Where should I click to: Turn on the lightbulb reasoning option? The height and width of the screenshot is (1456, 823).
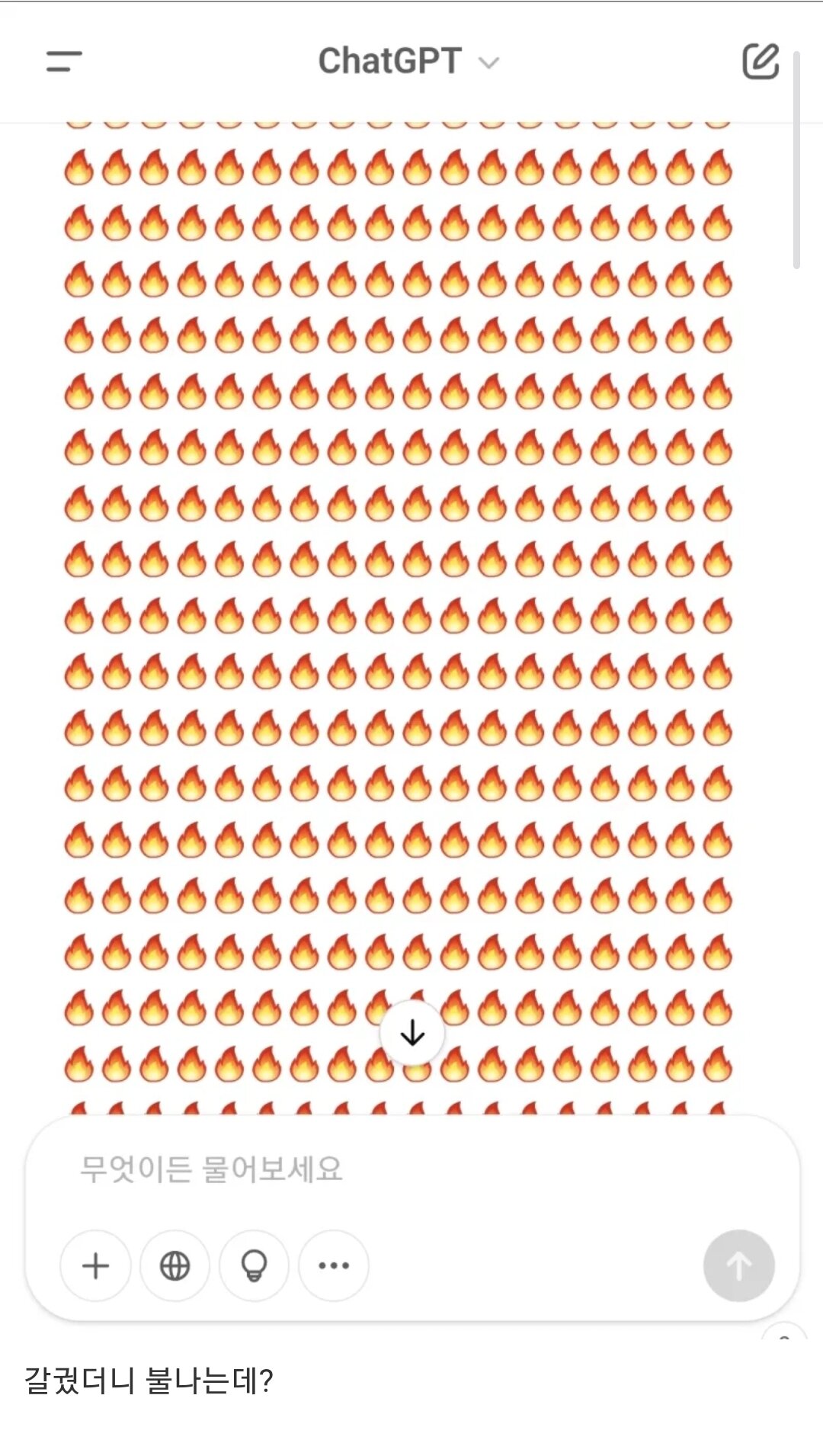[254, 1266]
